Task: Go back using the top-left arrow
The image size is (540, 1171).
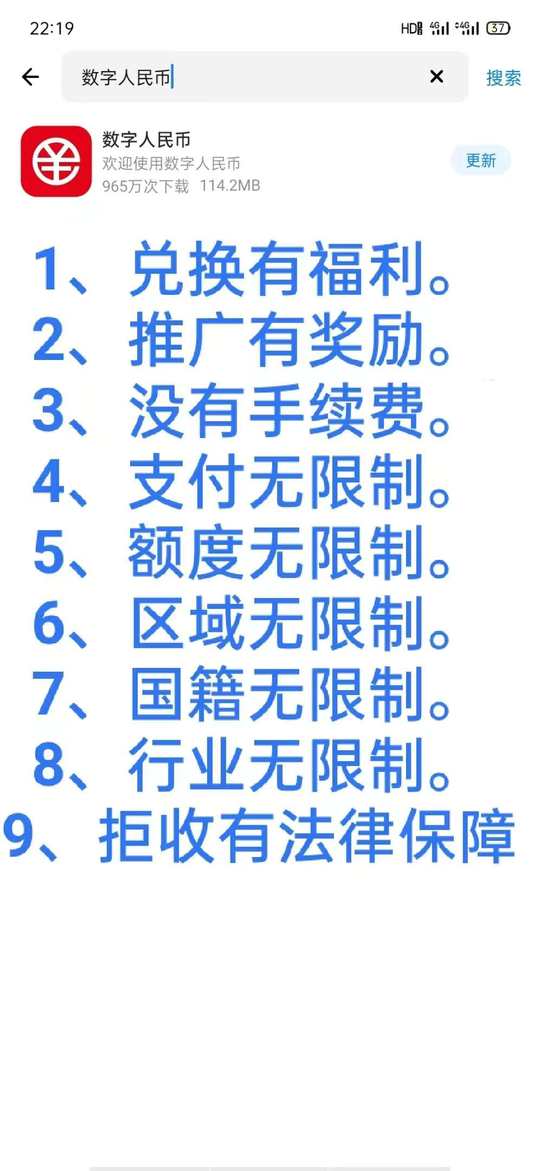Action: (x=30, y=76)
